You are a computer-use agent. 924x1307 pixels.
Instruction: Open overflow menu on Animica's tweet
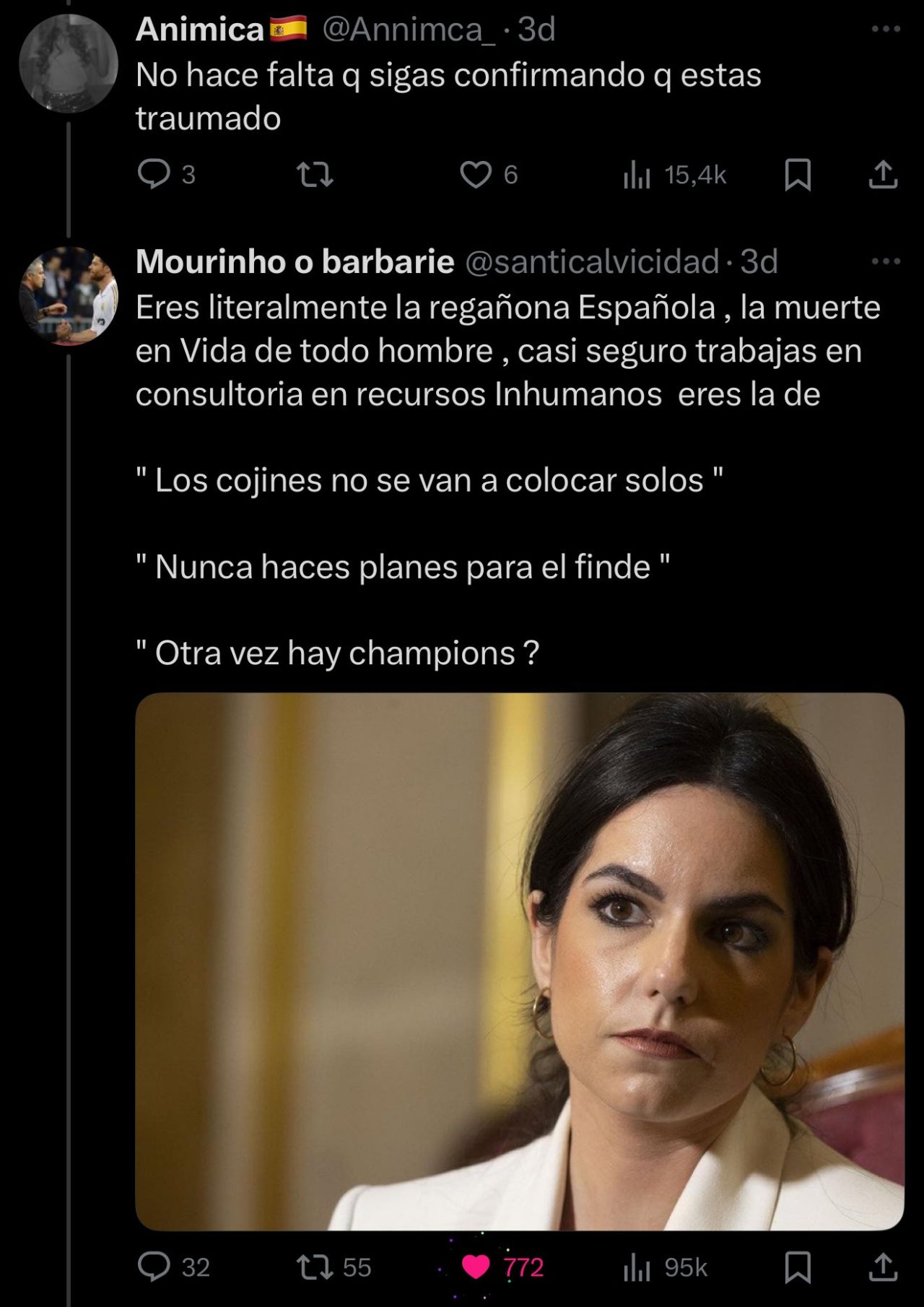pyautogui.click(x=886, y=29)
